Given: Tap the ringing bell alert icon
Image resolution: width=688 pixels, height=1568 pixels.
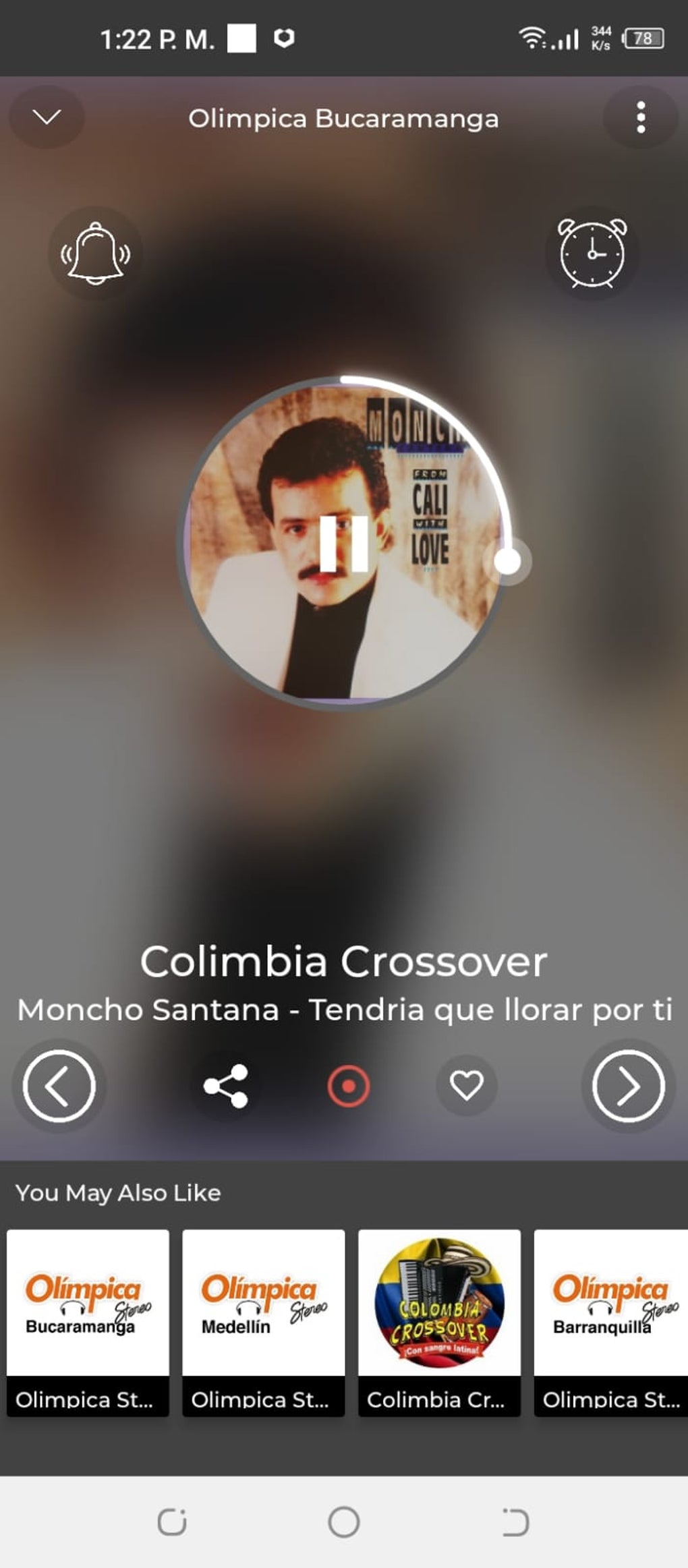Looking at the screenshot, I should tap(96, 254).
